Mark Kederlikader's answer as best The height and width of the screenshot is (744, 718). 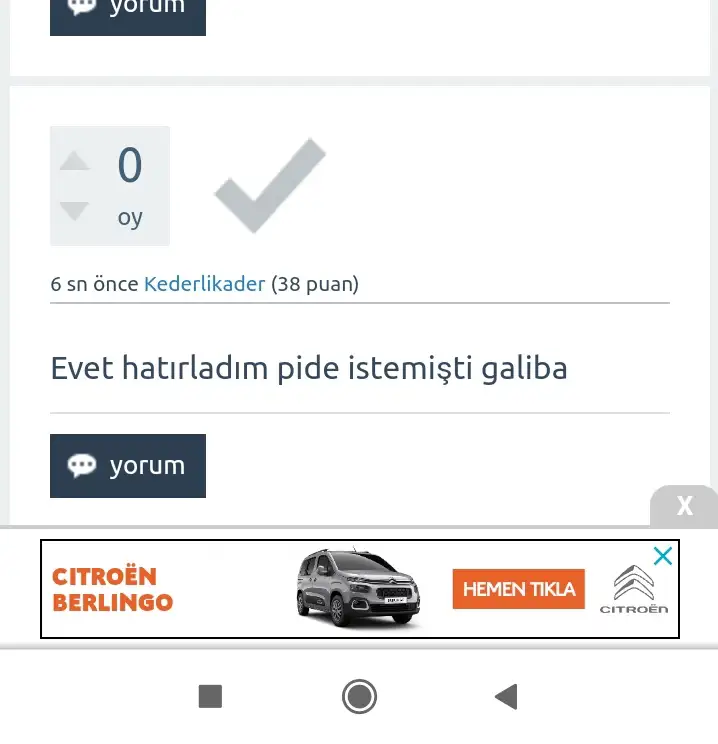(270, 185)
